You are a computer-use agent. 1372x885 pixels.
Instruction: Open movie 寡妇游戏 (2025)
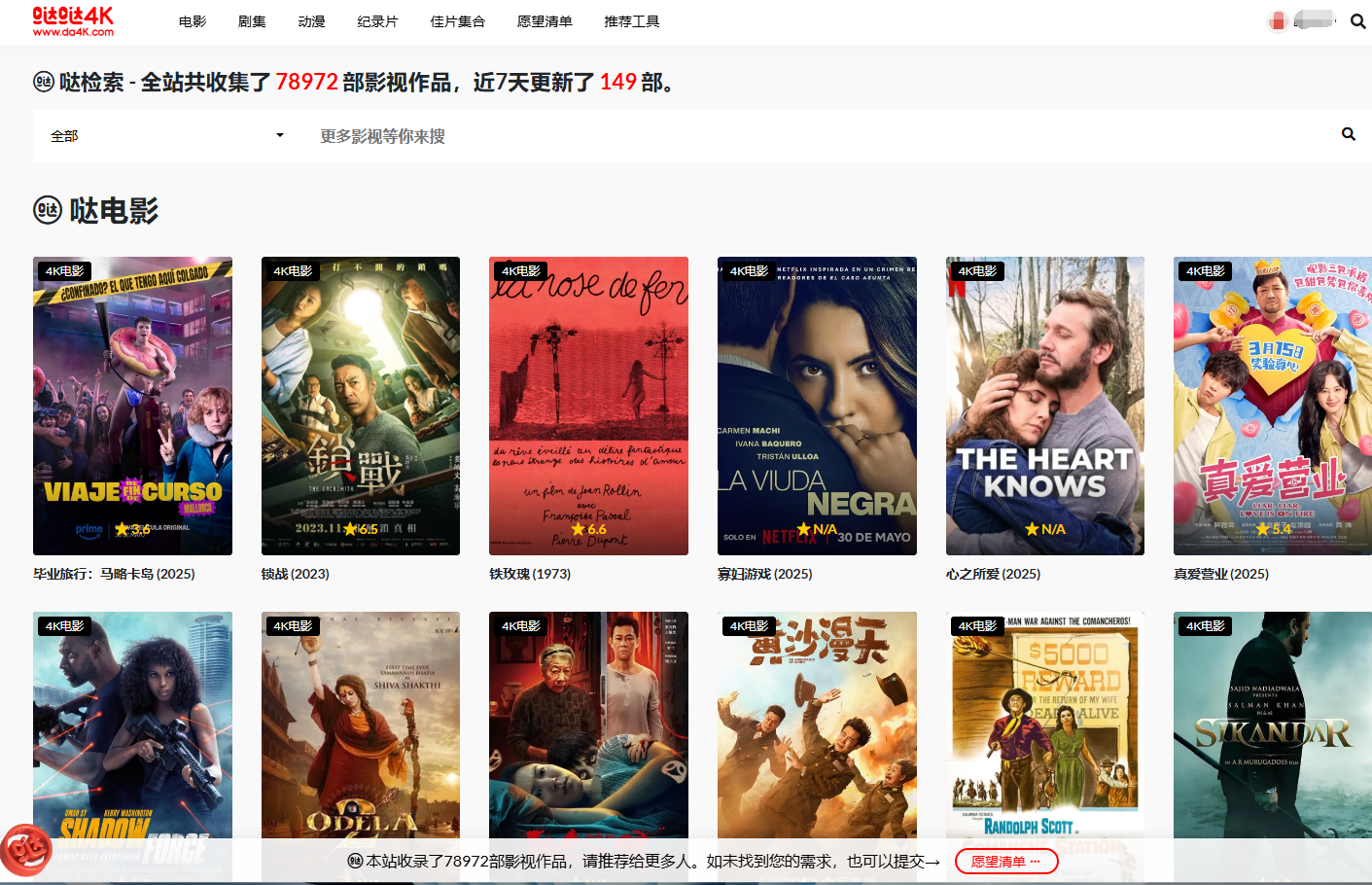[x=817, y=406]
